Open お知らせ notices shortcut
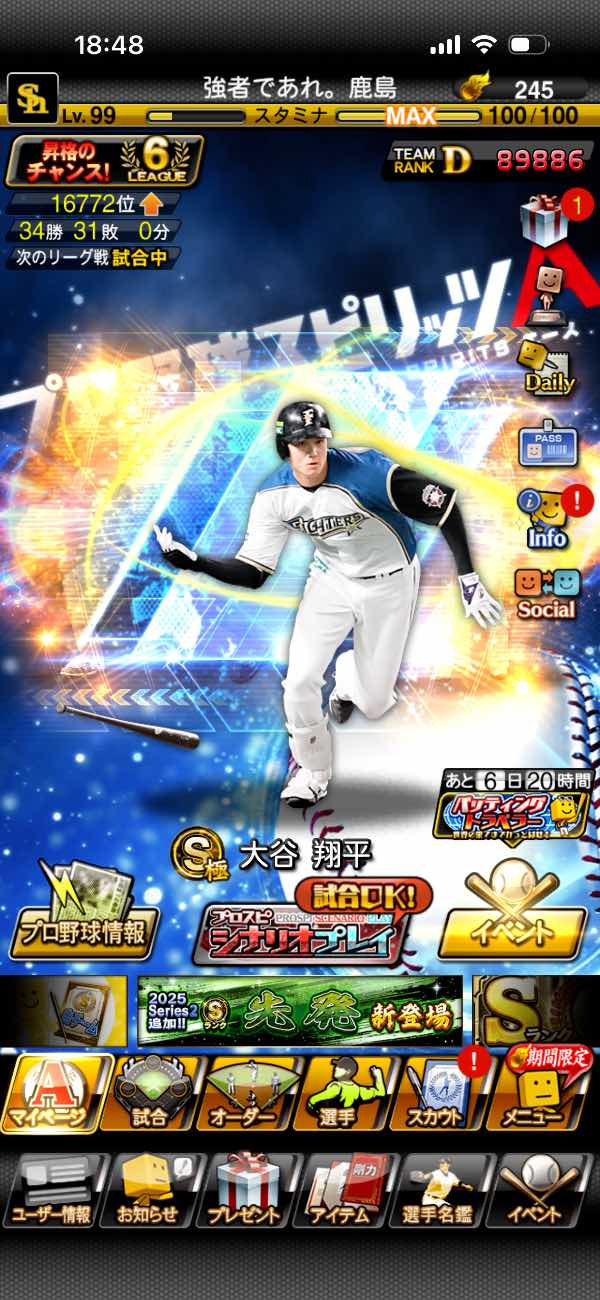The height and width of the screenshot is (1300, 600). click(x=150, y=1190)
